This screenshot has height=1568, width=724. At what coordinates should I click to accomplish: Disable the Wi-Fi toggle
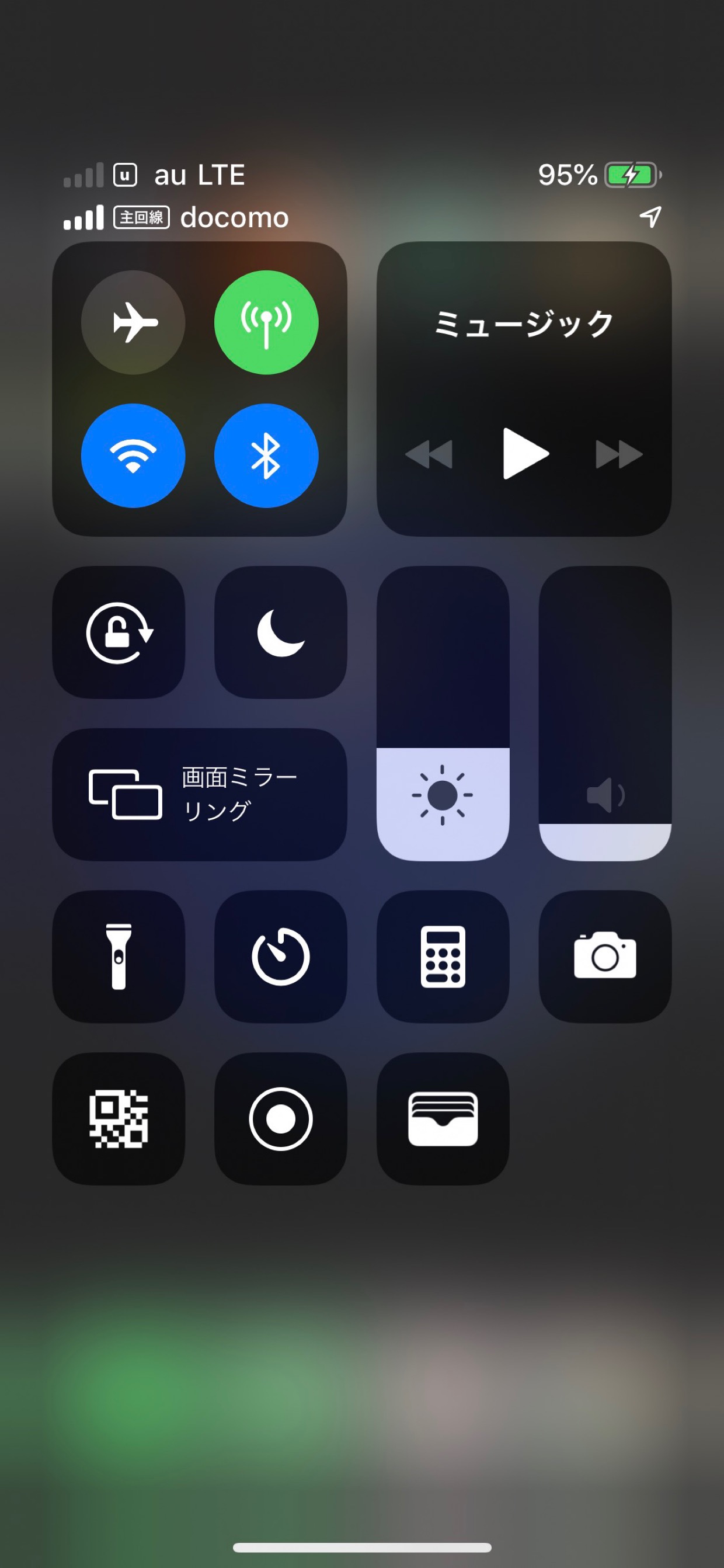point(133,456)
